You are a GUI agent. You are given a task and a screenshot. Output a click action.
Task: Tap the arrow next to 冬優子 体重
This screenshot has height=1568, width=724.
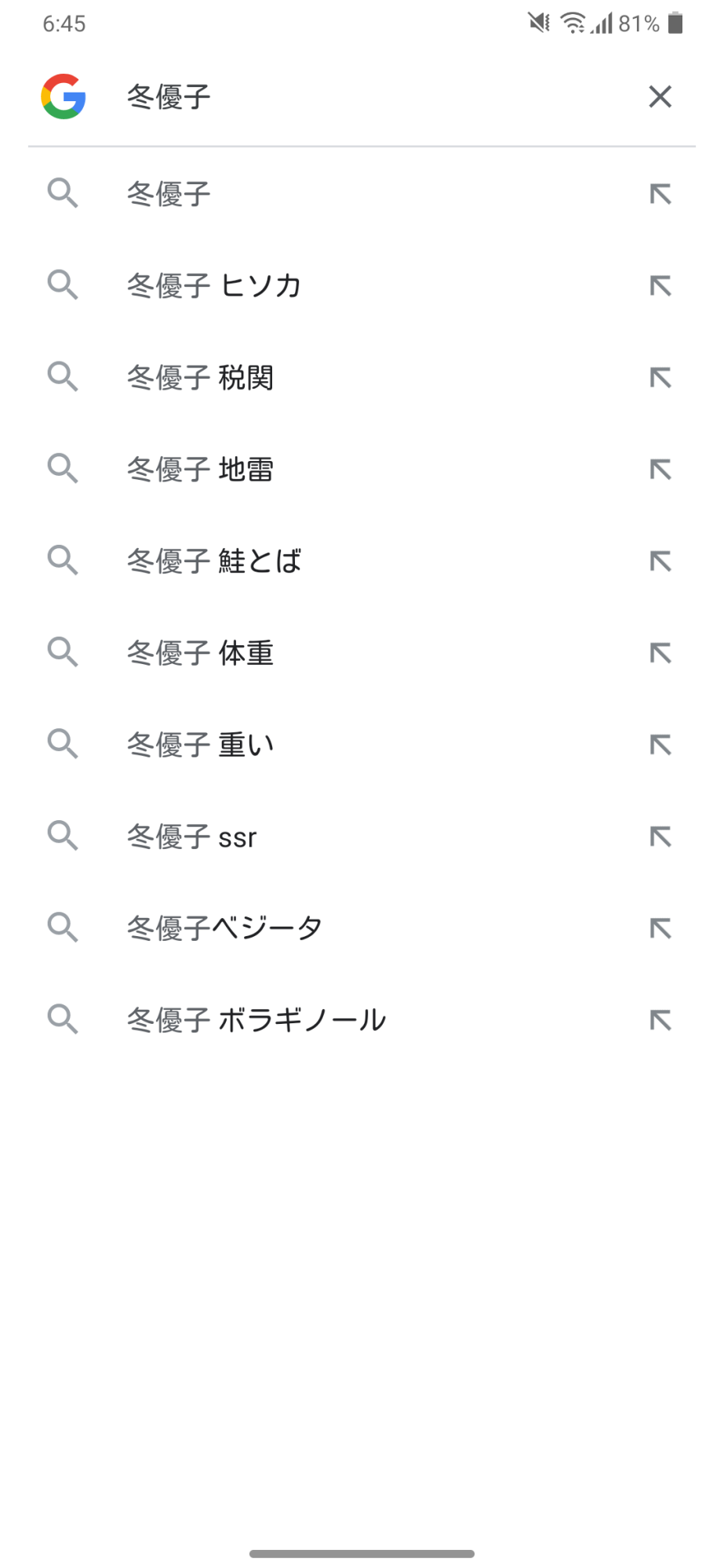[660, 652]
